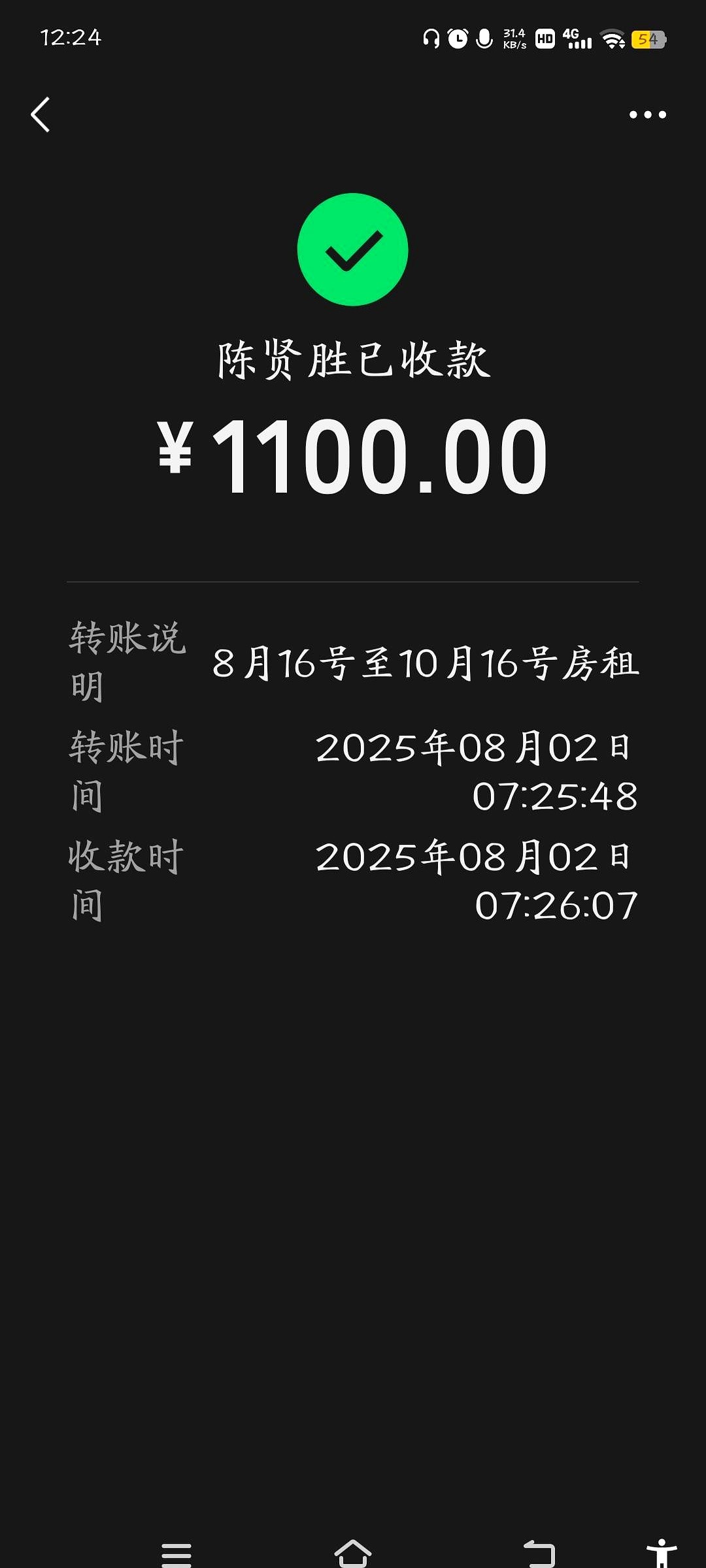Go back from the transfer receipt
The image size is (706, 1568).
pyautogui.click(x=41, y=115)
